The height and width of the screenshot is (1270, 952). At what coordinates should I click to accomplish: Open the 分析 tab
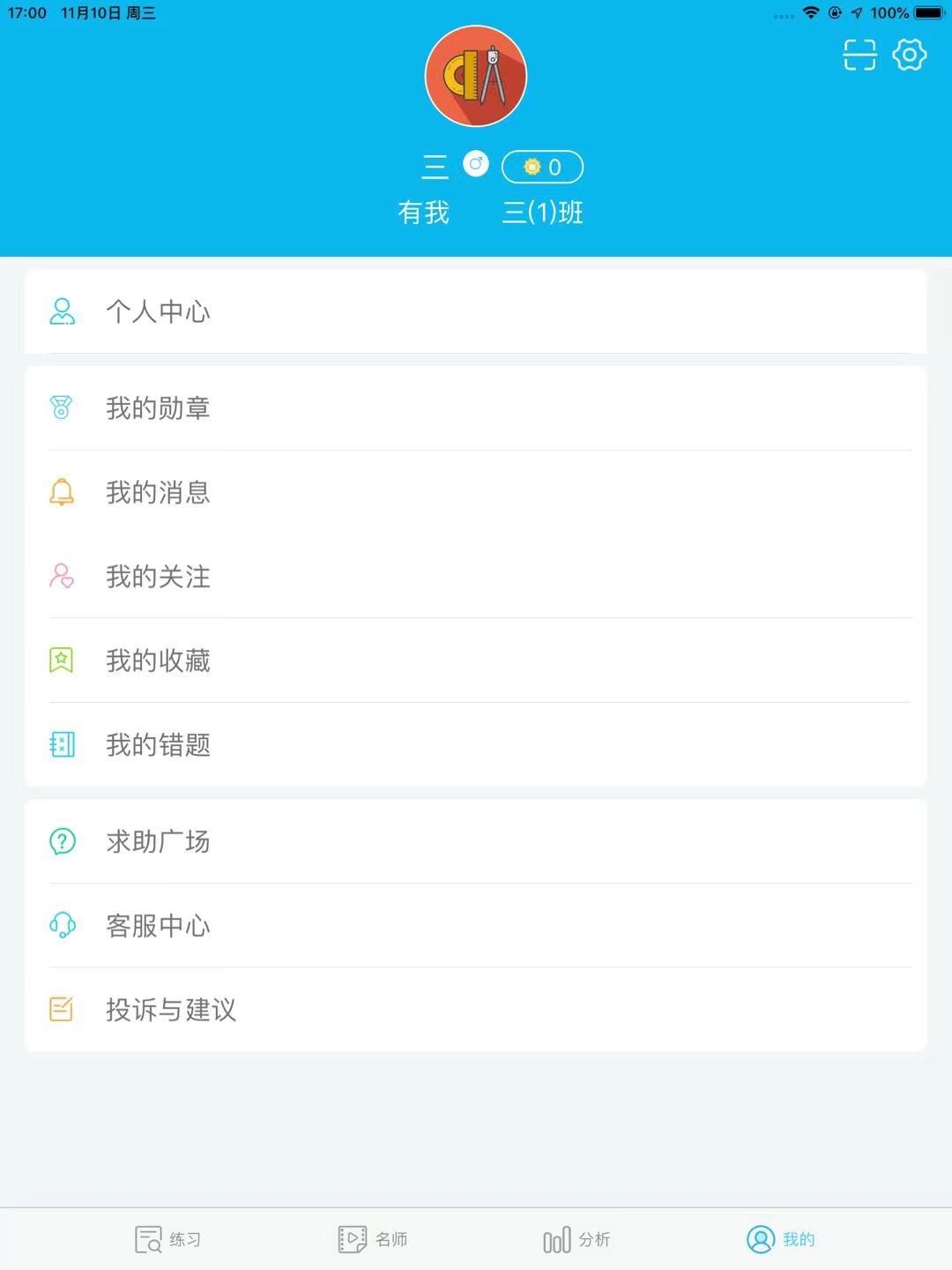click(x=576, y=1239)
